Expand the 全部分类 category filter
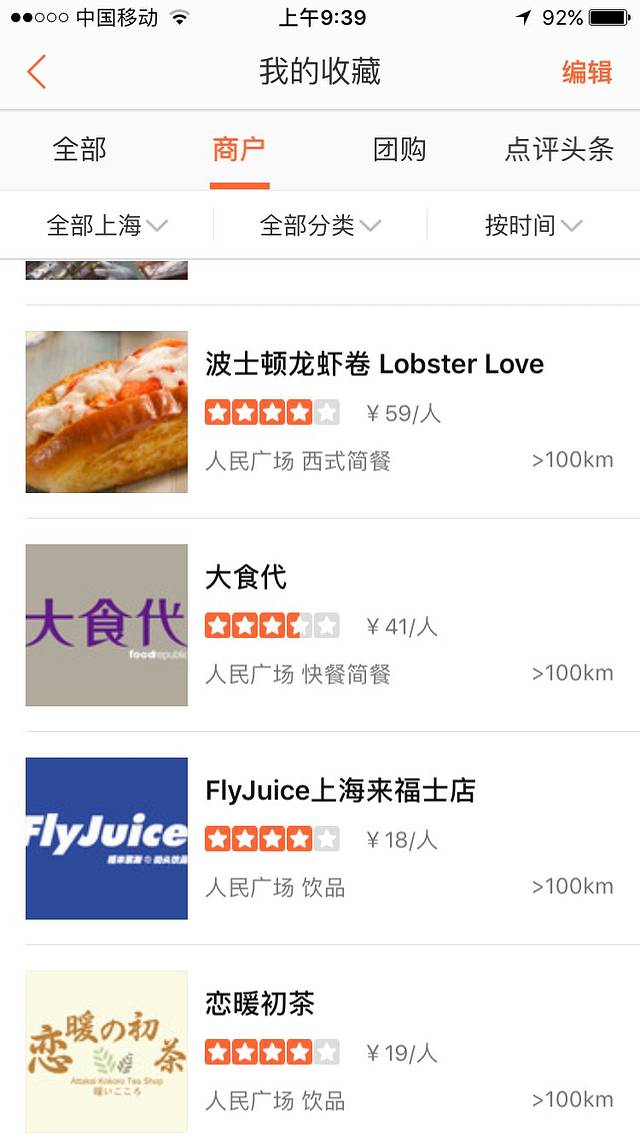 click(320, 225)
